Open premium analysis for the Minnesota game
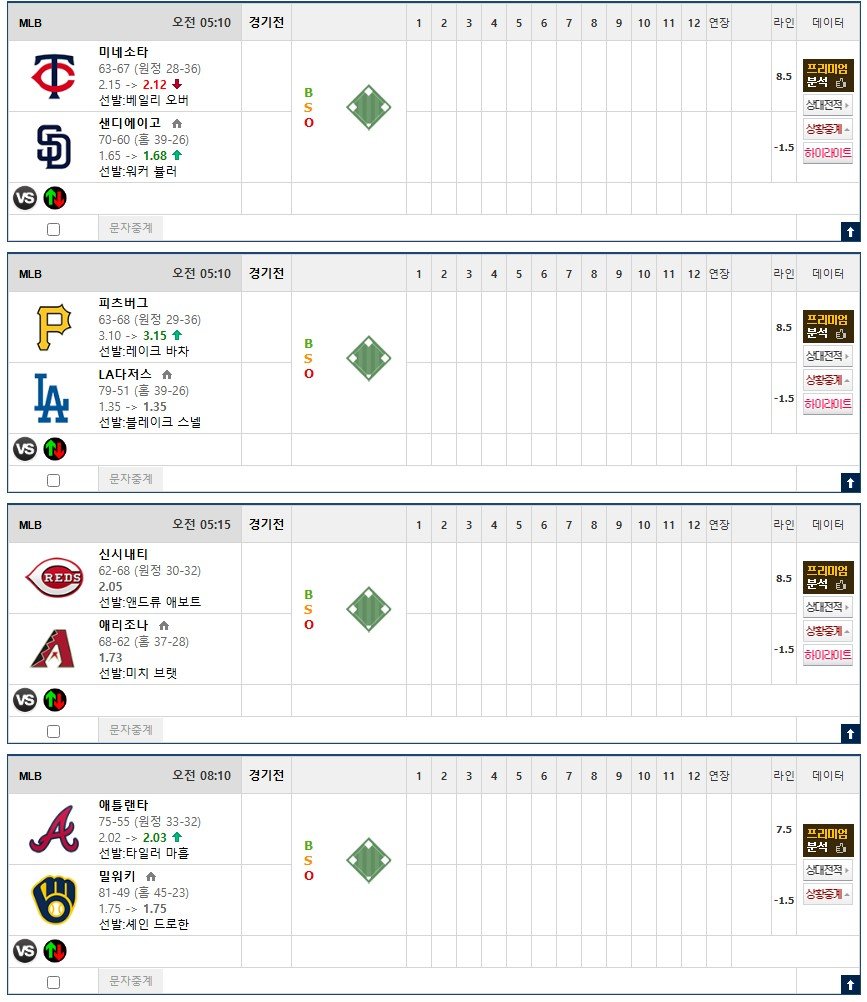This screenshot has height=1002, width=867. (827, 75)
